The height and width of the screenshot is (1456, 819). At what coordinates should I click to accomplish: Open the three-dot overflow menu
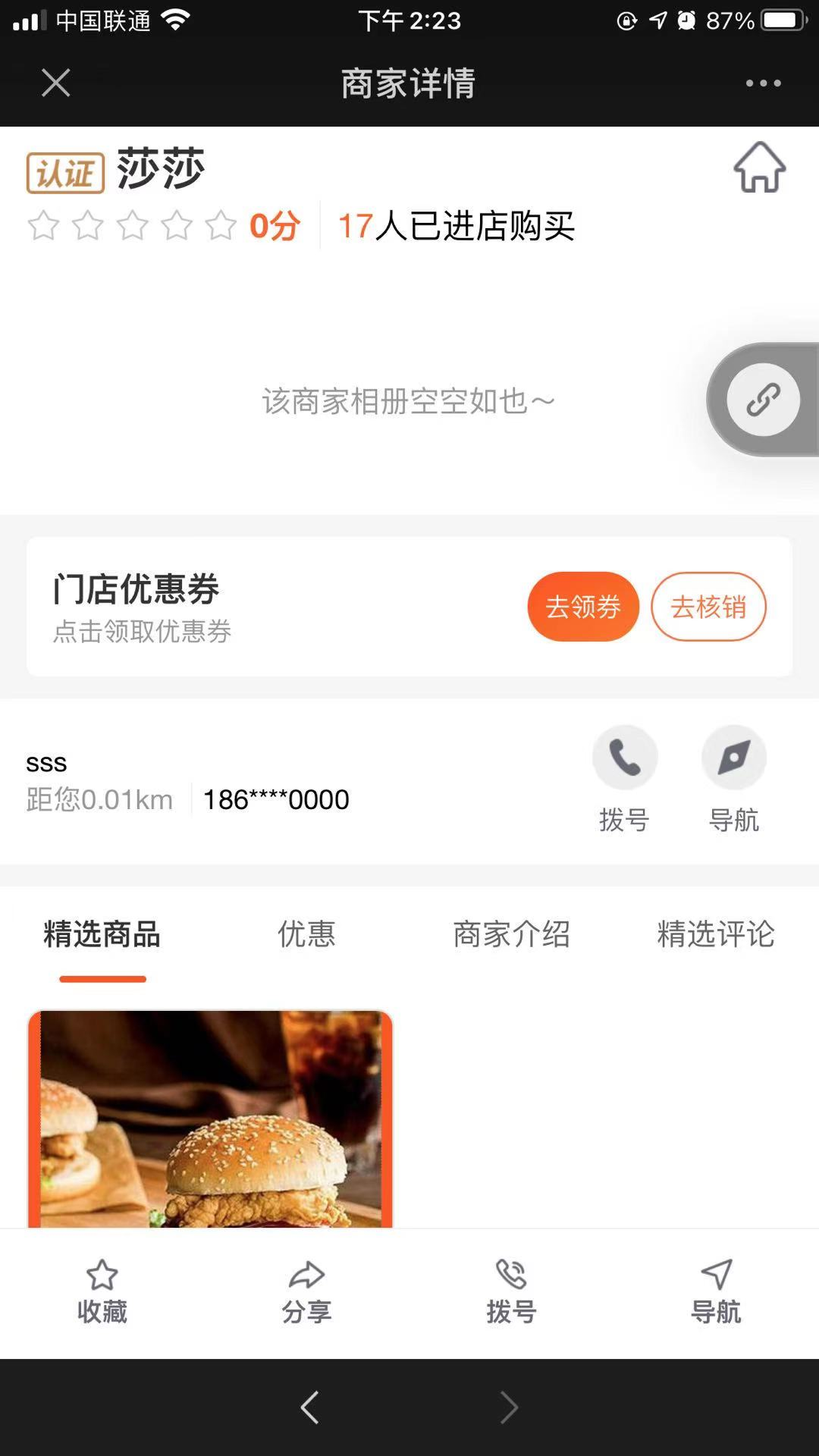point(763,83)
